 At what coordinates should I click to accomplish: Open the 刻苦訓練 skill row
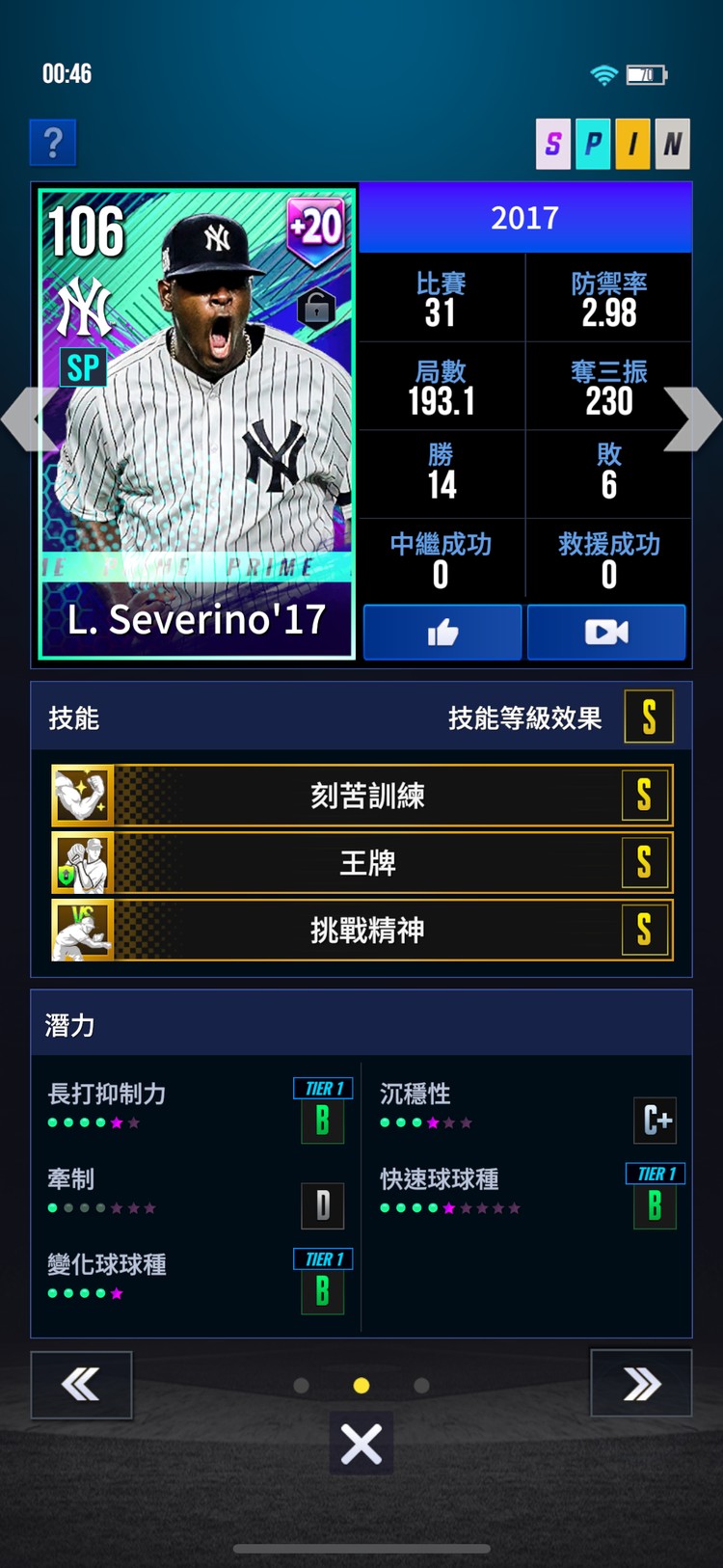(x=361, y=796)
